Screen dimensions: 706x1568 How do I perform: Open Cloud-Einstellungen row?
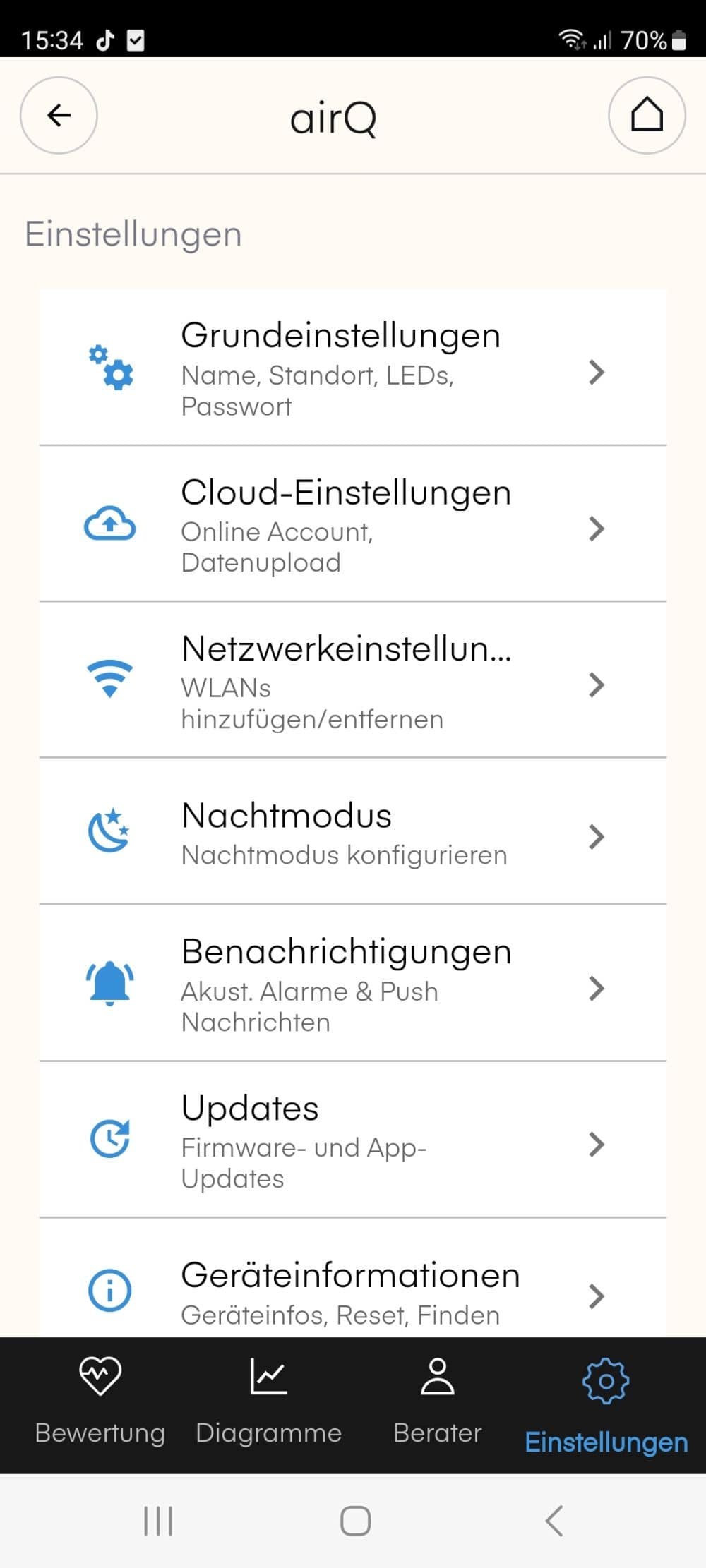point(353,525)
